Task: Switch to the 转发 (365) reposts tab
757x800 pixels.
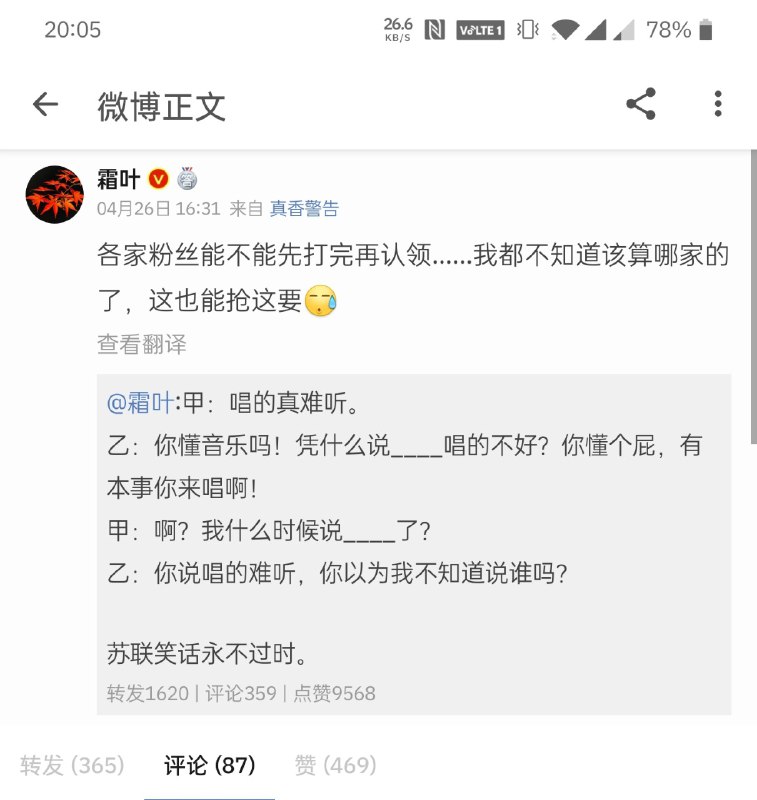Action: click(73, 765)
